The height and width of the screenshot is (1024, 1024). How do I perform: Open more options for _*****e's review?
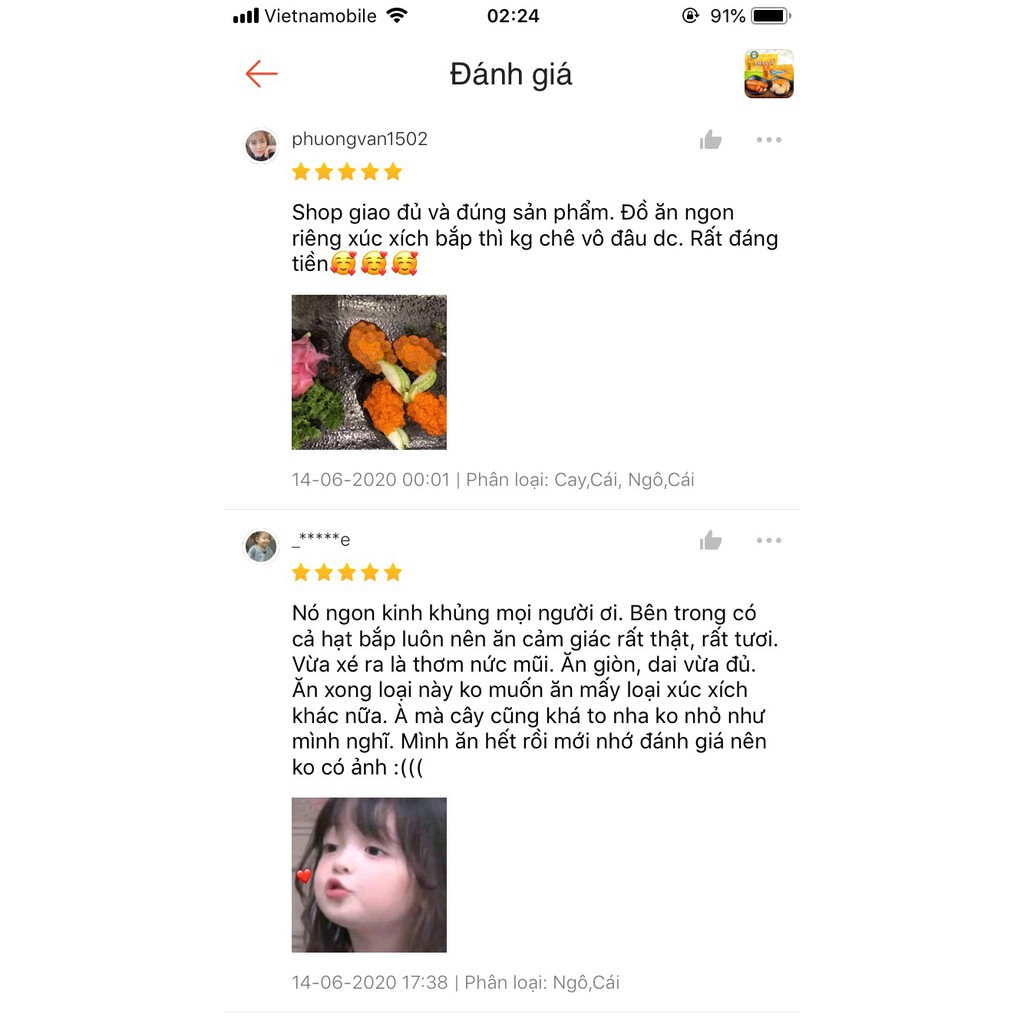click(769, 541)
